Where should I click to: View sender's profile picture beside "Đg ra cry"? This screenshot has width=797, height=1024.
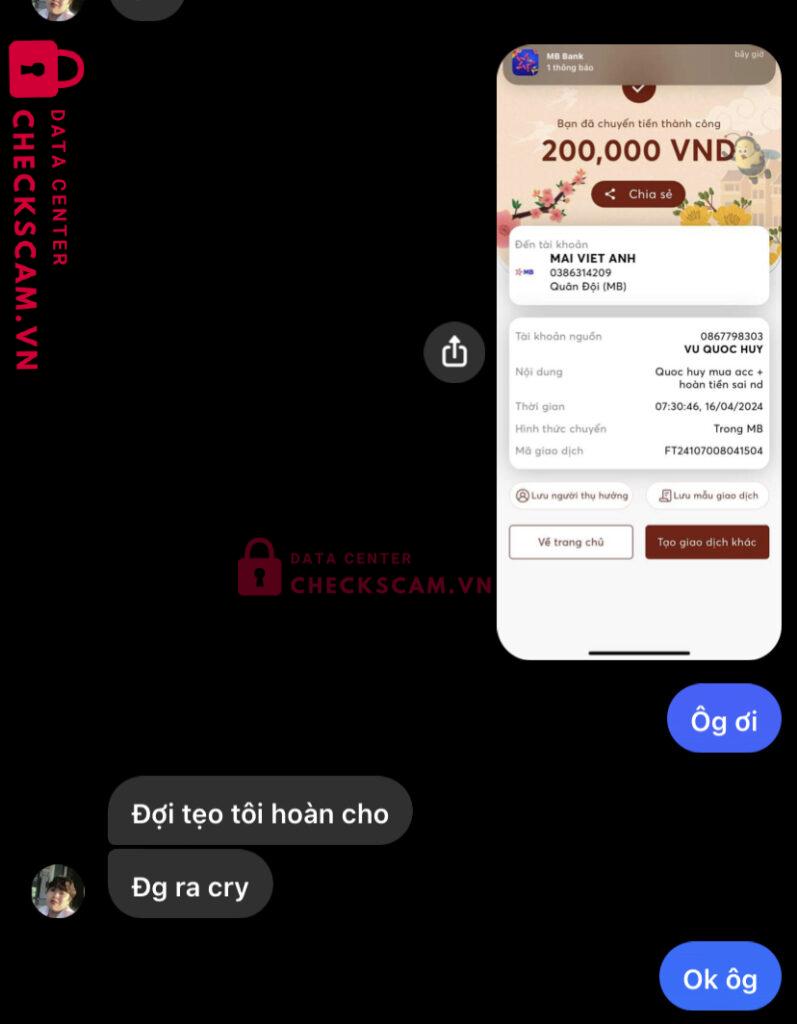pos(58,891)
